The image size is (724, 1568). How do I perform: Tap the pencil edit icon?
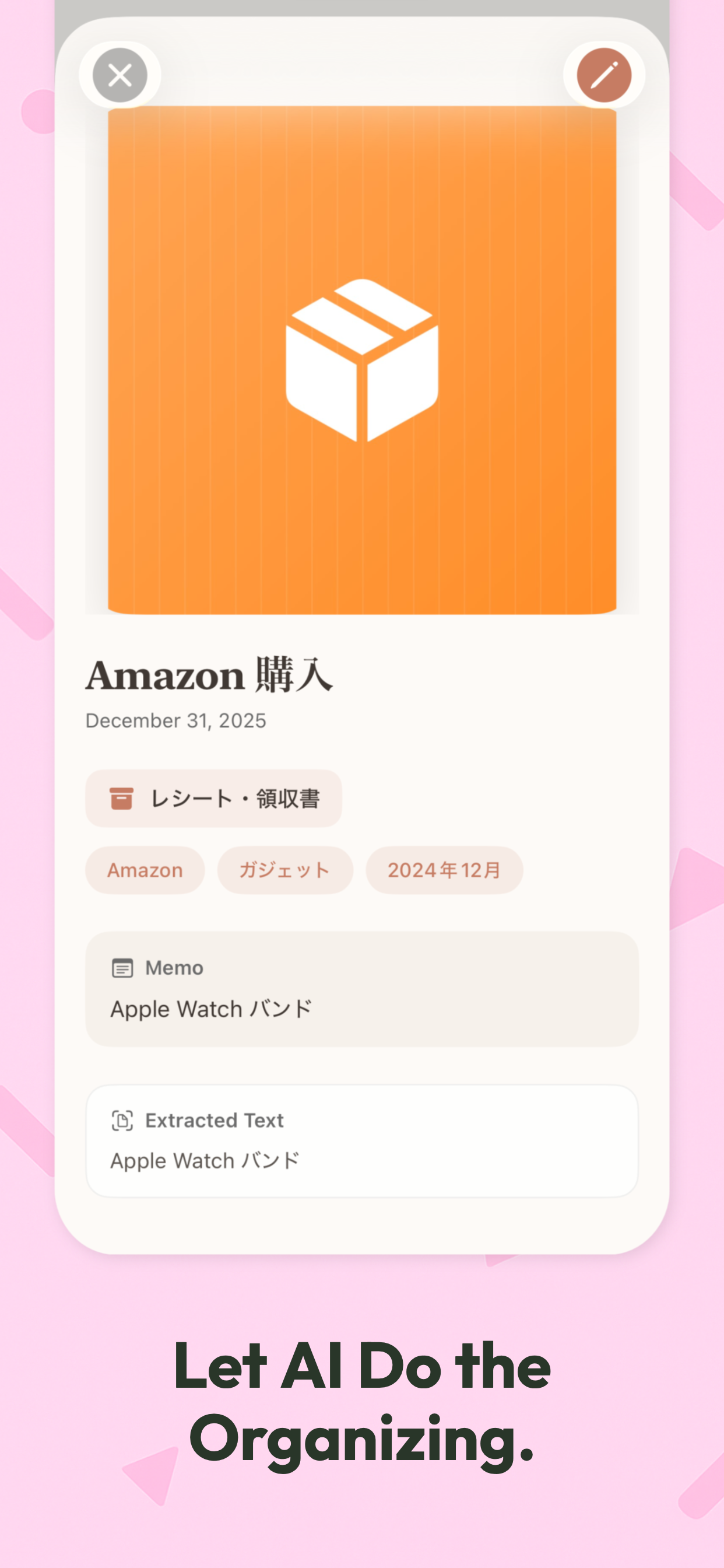605,74
